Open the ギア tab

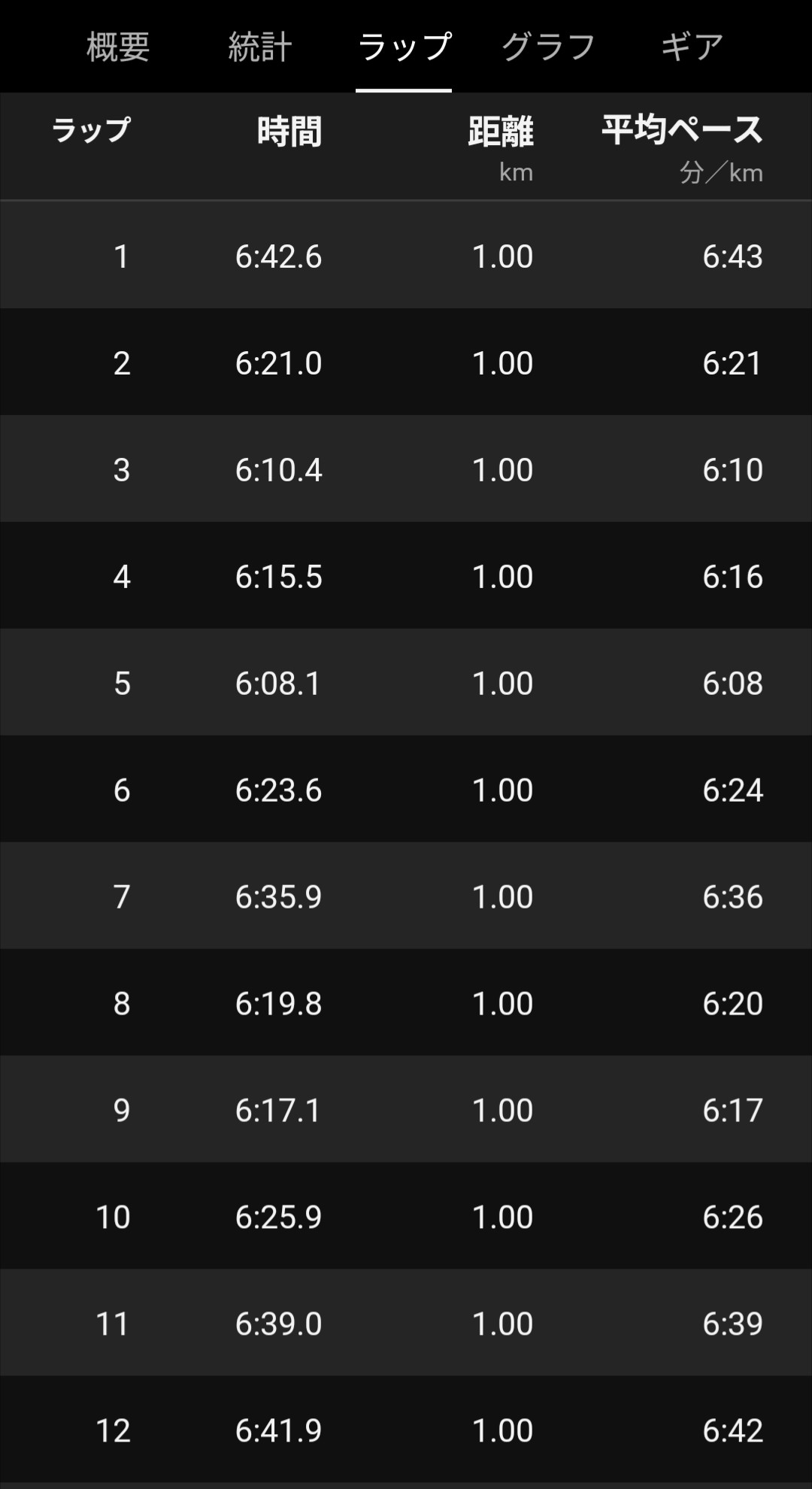pyautogui.click(x=692, y=47)
